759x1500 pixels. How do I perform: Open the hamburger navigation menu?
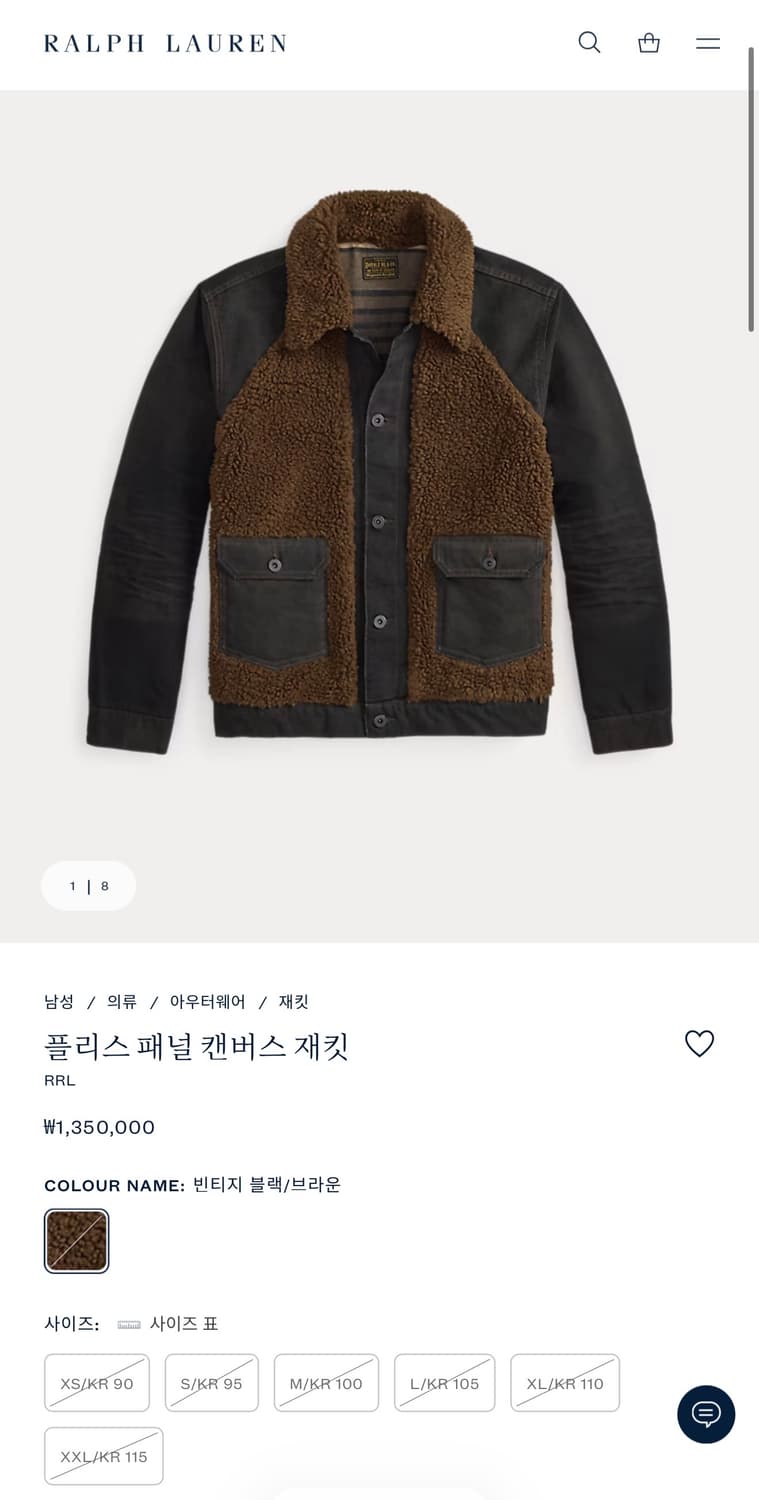click(x=707, y=43)
